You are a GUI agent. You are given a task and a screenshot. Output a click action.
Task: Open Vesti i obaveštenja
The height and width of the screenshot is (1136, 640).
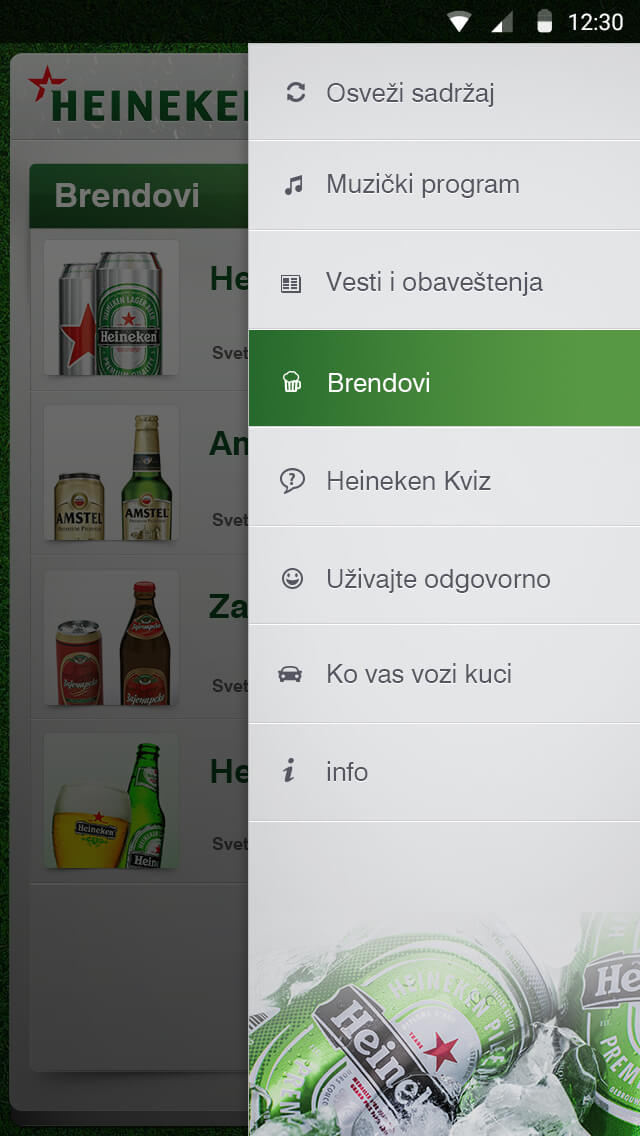[444, 281]
